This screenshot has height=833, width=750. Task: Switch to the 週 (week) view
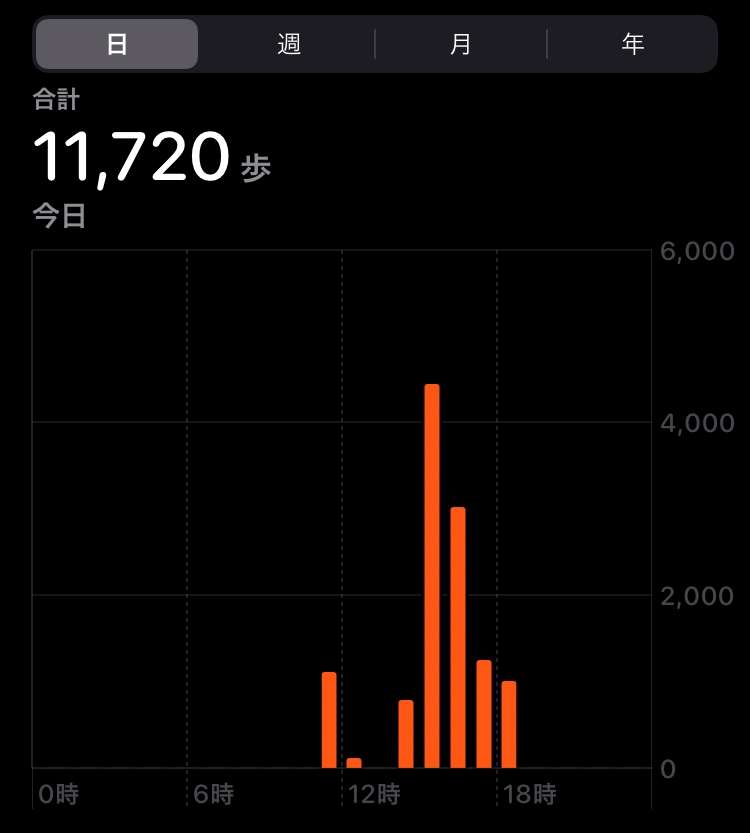[x=289, y=44]
